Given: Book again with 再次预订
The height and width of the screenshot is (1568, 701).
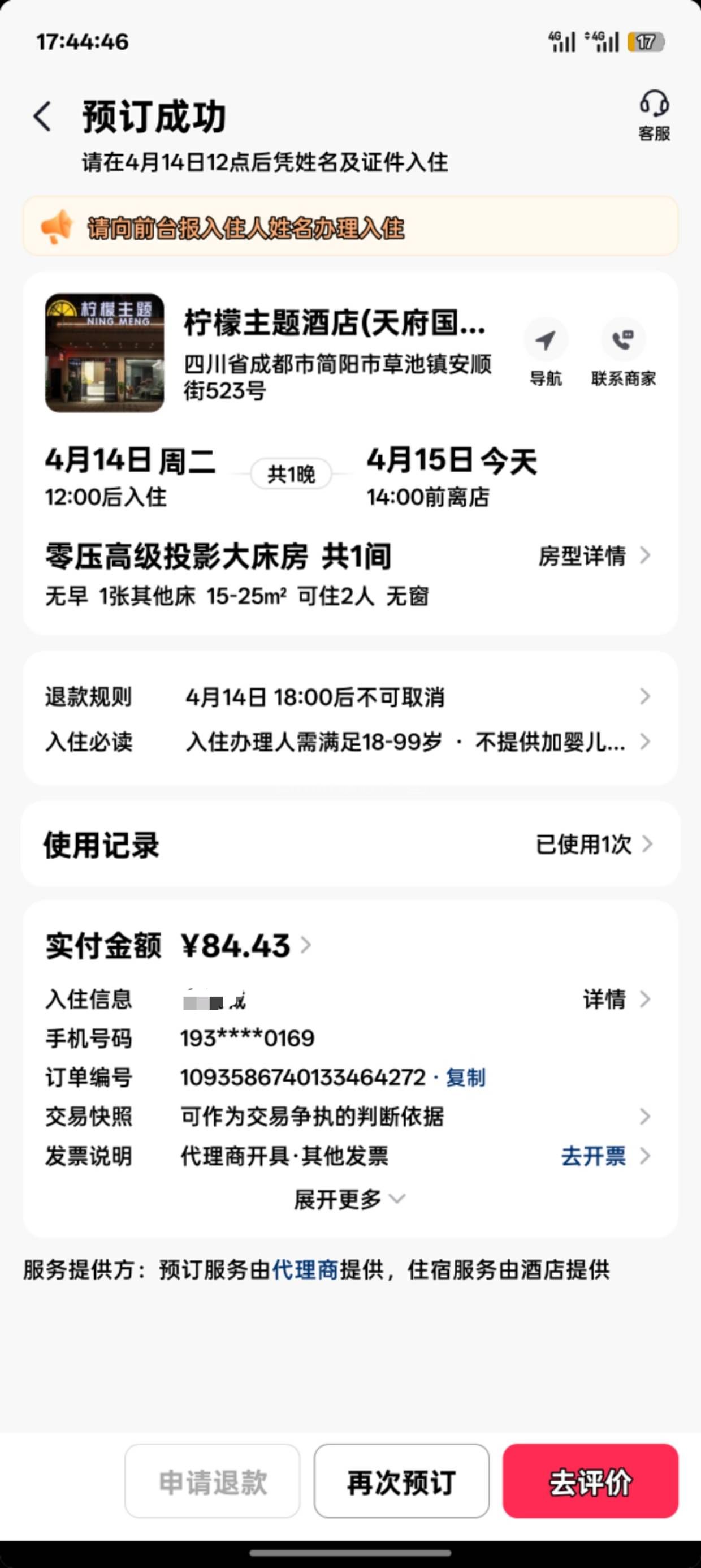Looking at the screenshot, I should coord(401,1482).
